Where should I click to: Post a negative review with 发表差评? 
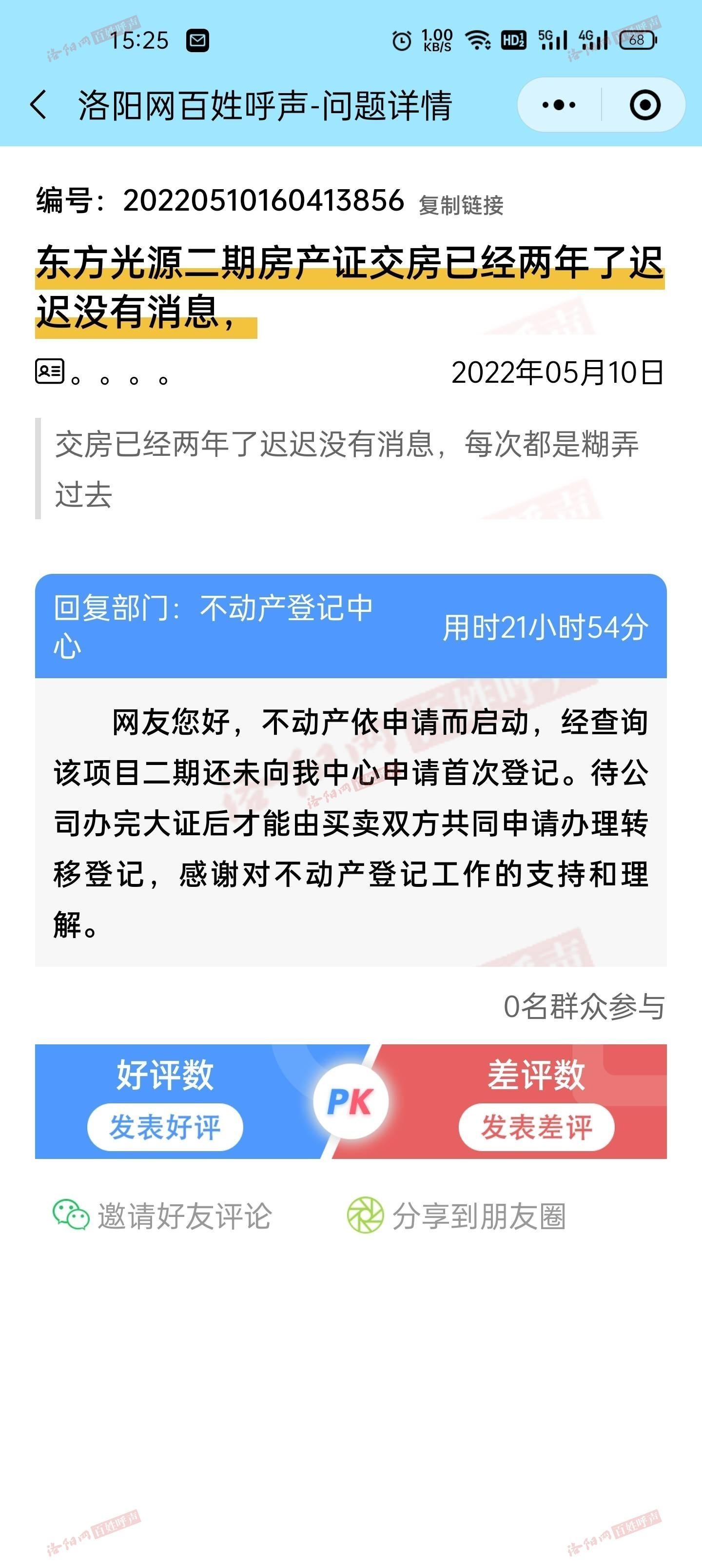tap(536, 1127)
